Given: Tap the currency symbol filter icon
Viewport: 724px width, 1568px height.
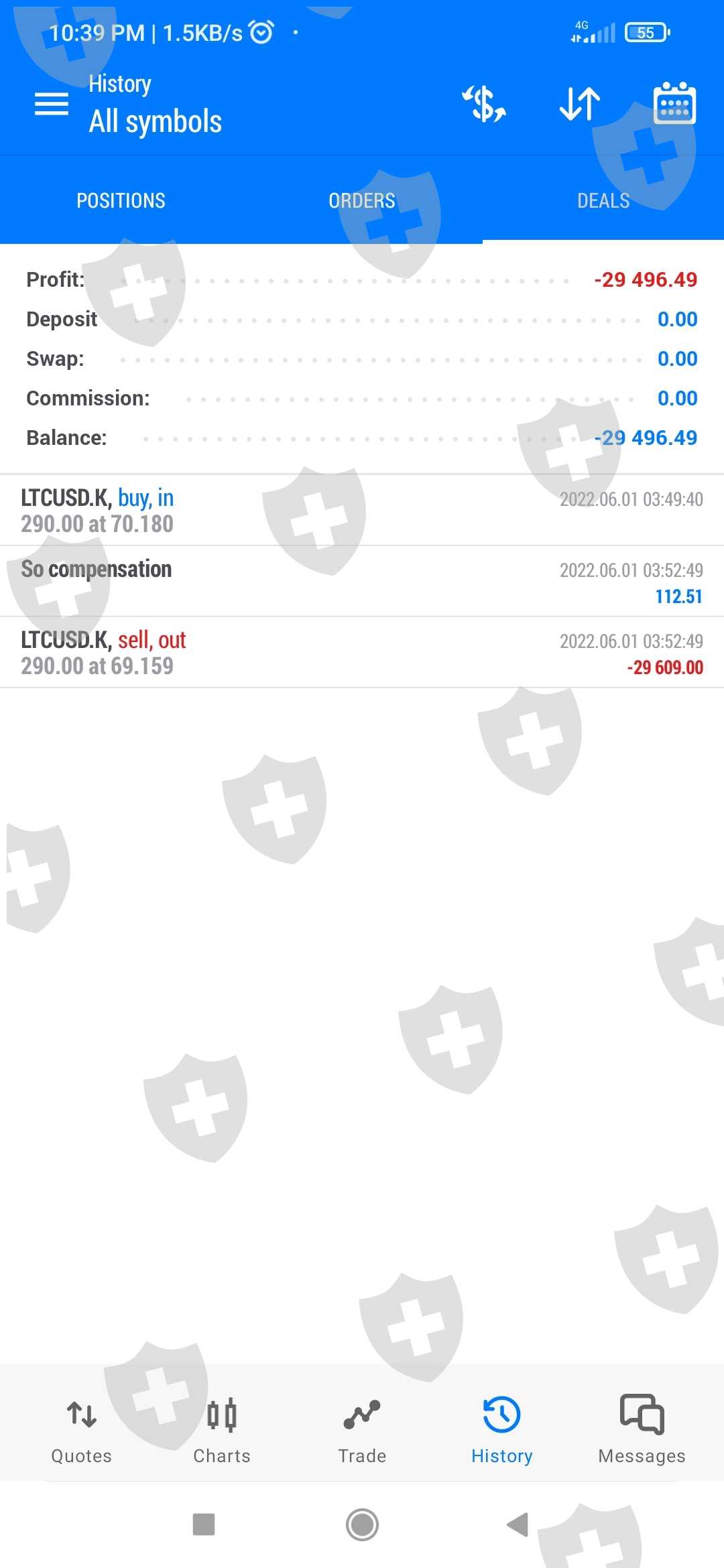Looking at the screenshot, I should [484, 105].
